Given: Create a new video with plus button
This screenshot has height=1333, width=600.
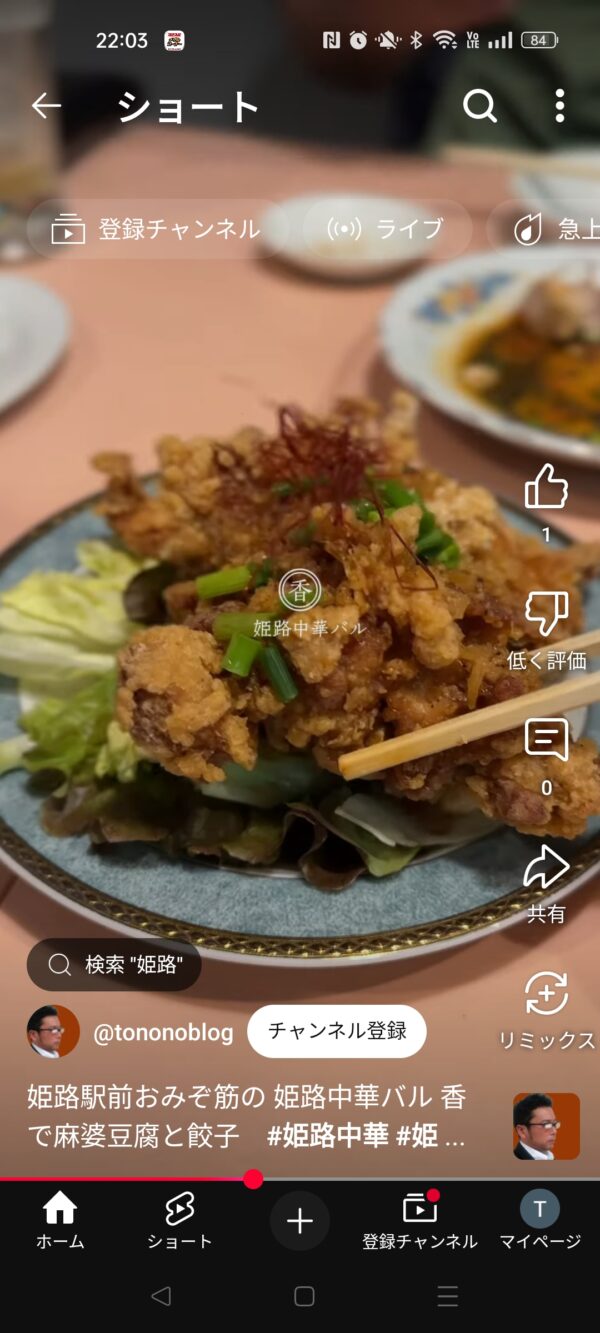Looking at the screenshot, I should 300,1221.
